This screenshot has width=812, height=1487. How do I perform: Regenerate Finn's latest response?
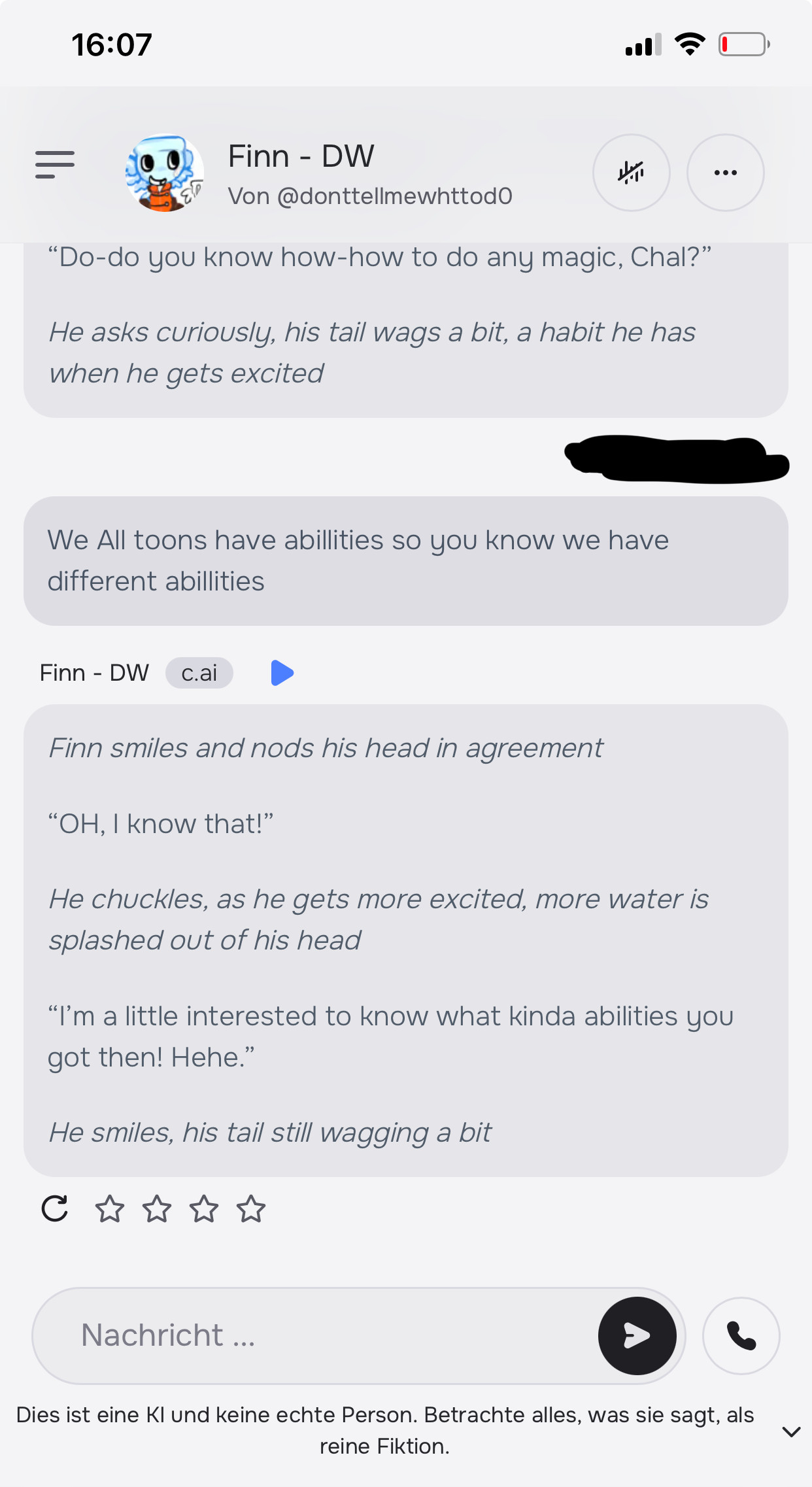[55, 1208]
